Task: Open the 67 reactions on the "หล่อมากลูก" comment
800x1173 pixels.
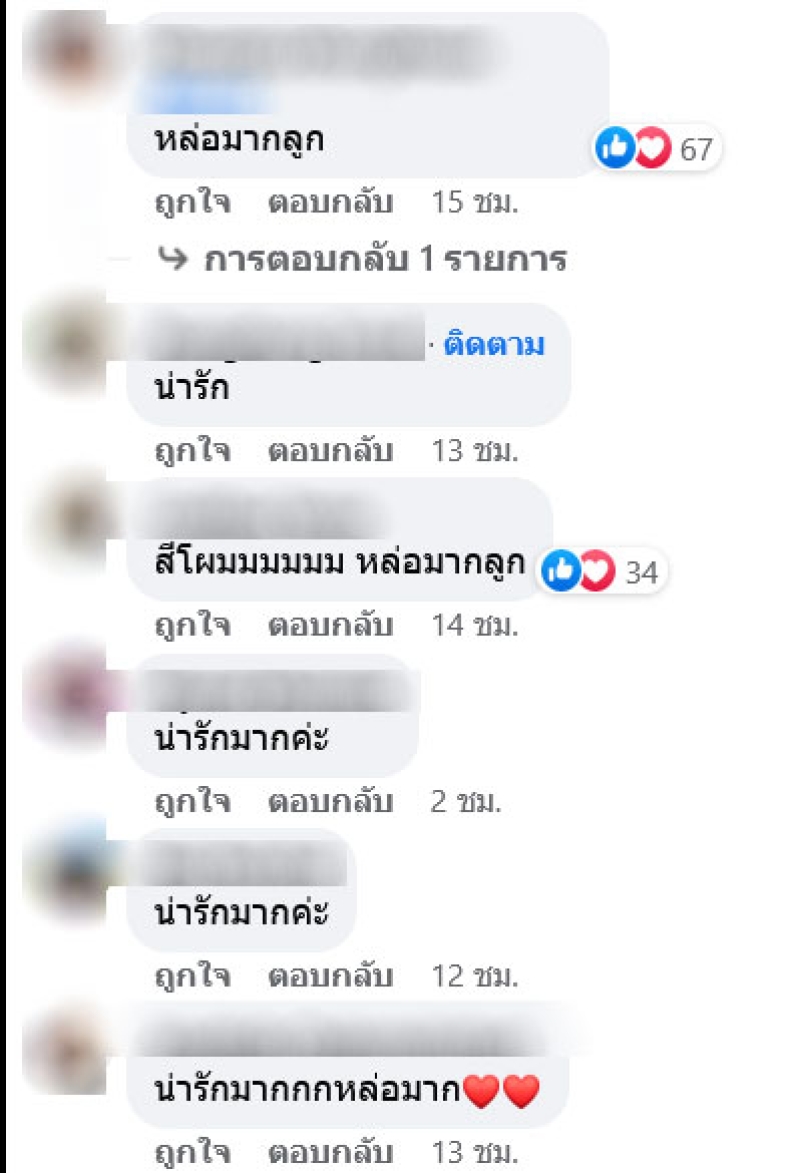Action: 656,150
